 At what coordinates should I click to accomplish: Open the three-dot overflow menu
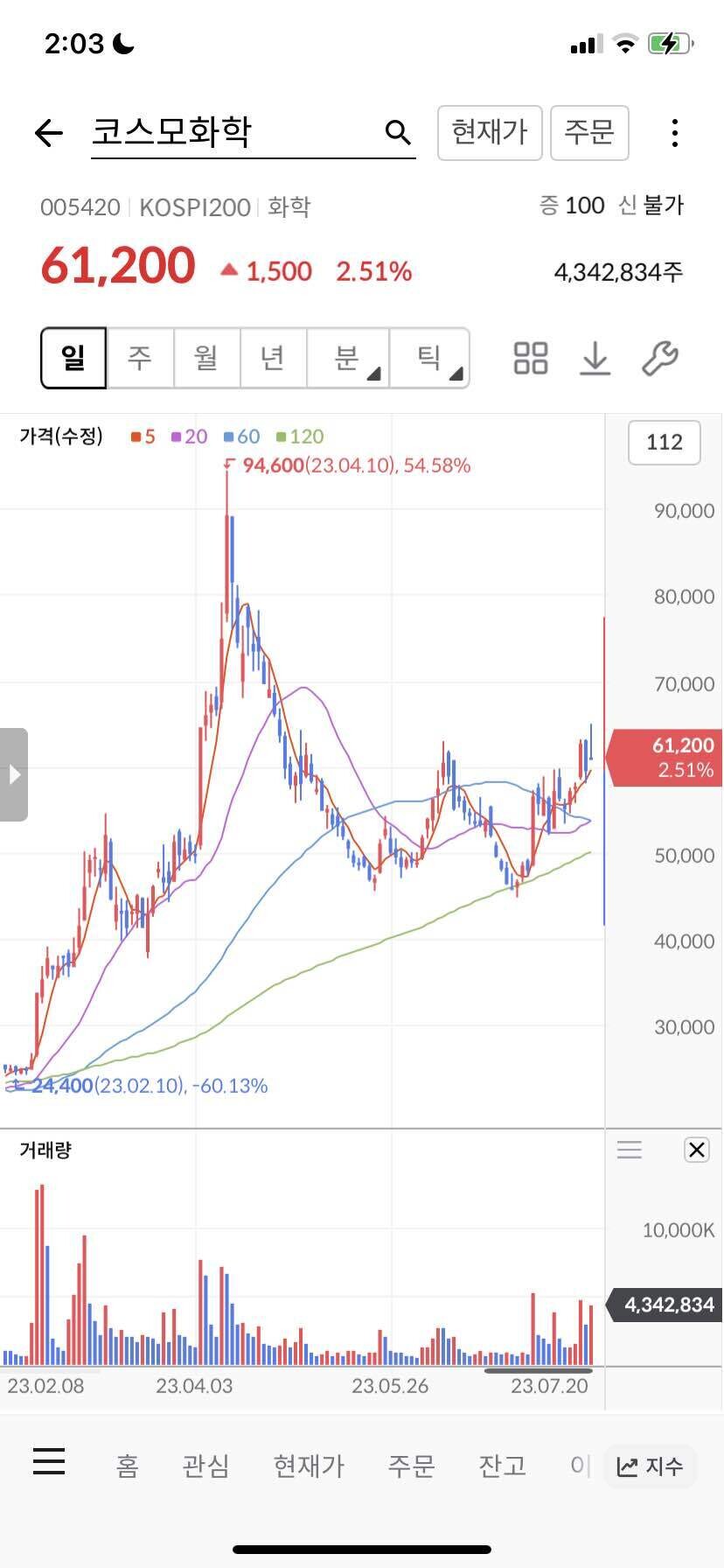[674, 132]
